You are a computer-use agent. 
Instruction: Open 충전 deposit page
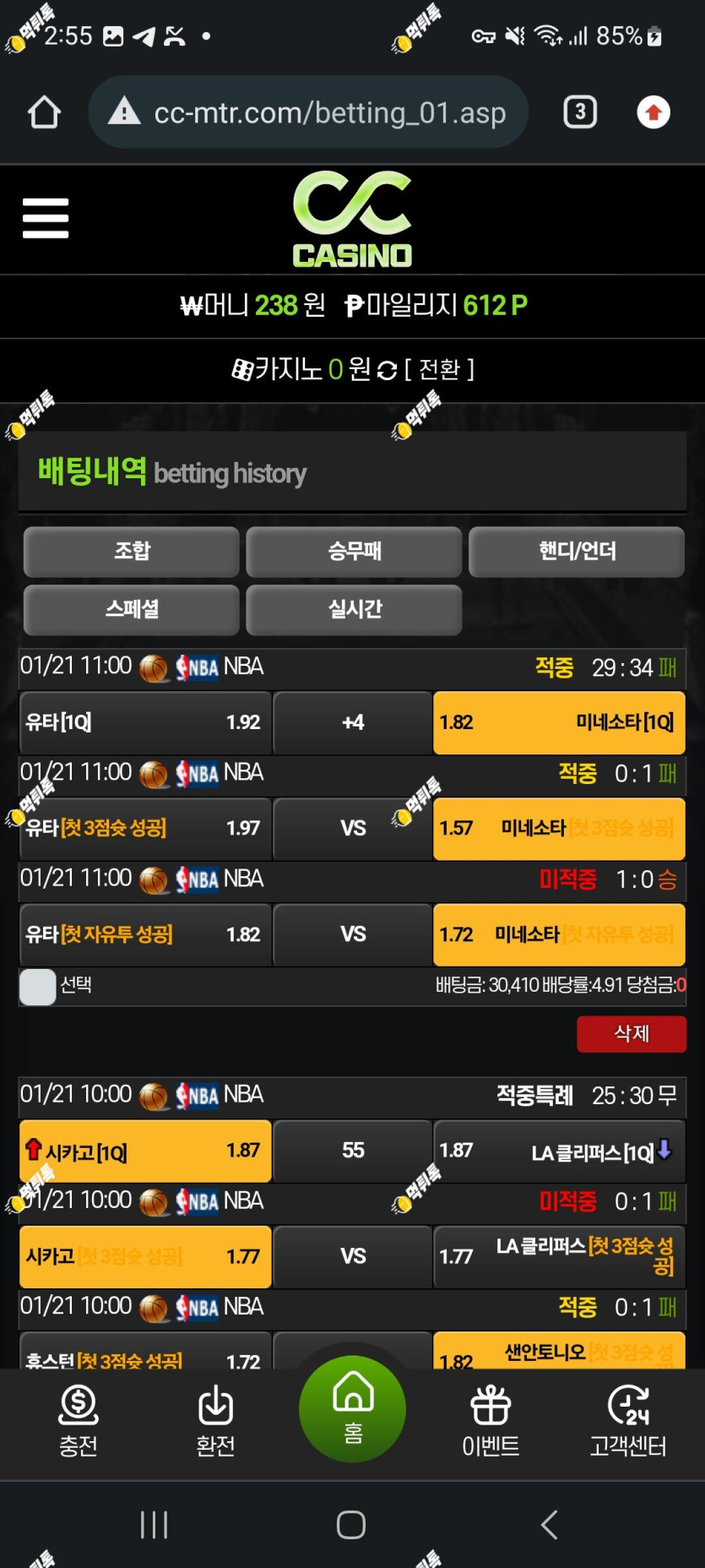coord(79,1422)
